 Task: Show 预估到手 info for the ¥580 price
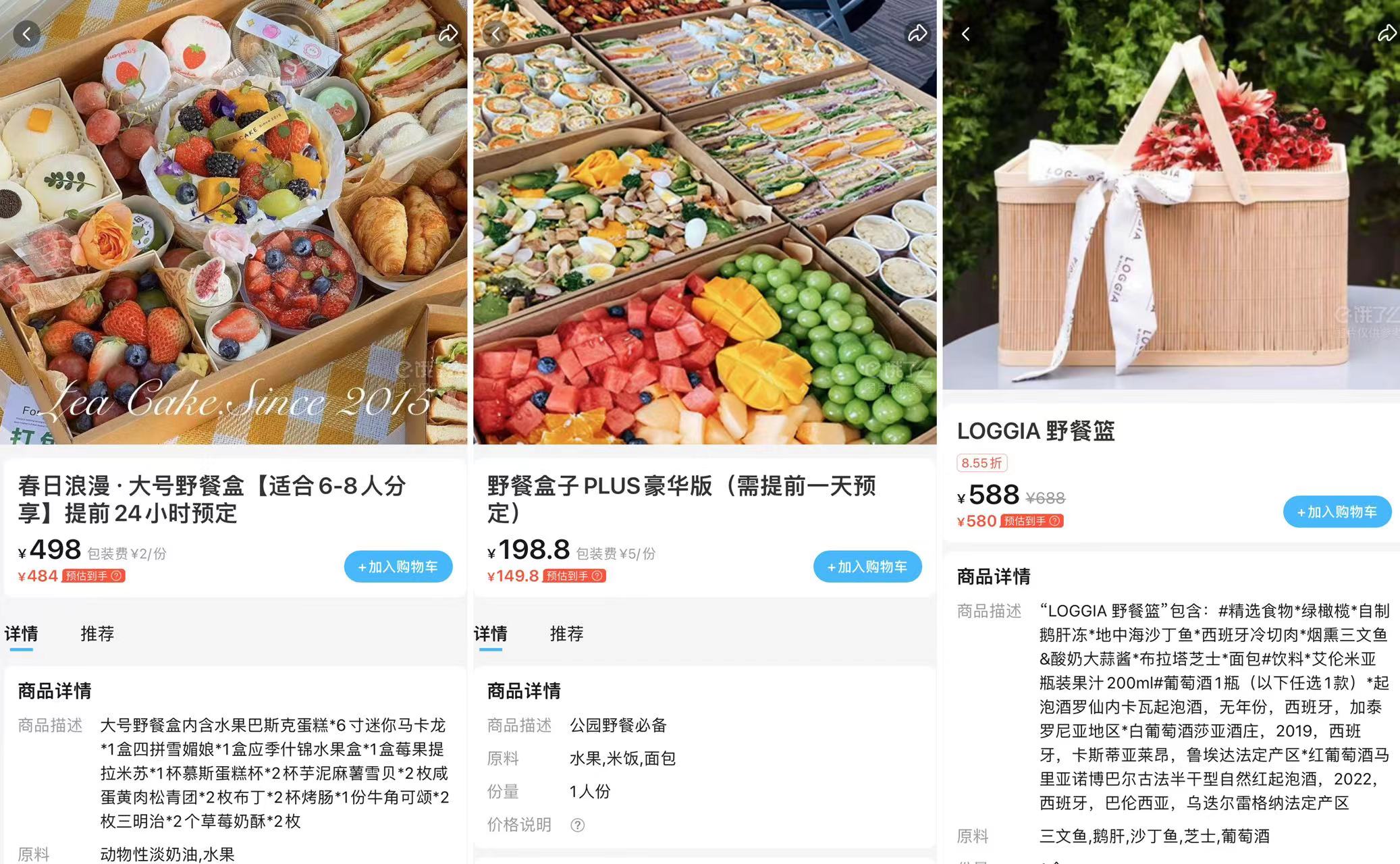click(x=1055, y=521)
